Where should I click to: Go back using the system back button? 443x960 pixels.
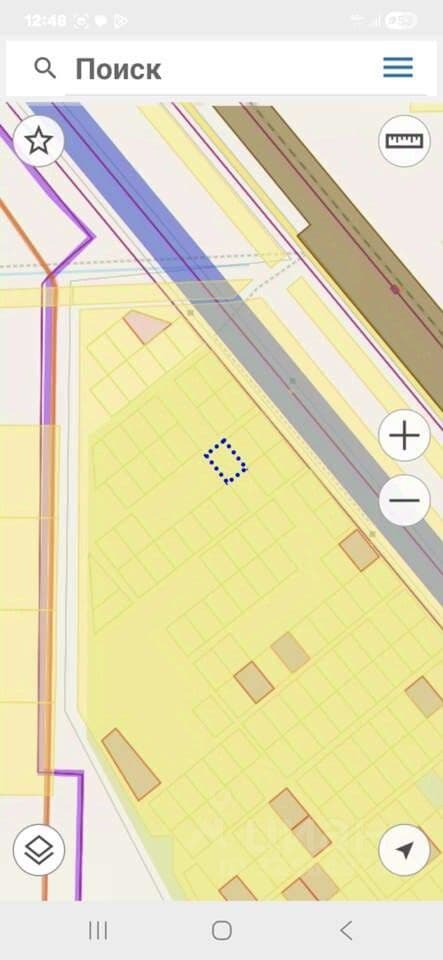(x=346, y=931)
